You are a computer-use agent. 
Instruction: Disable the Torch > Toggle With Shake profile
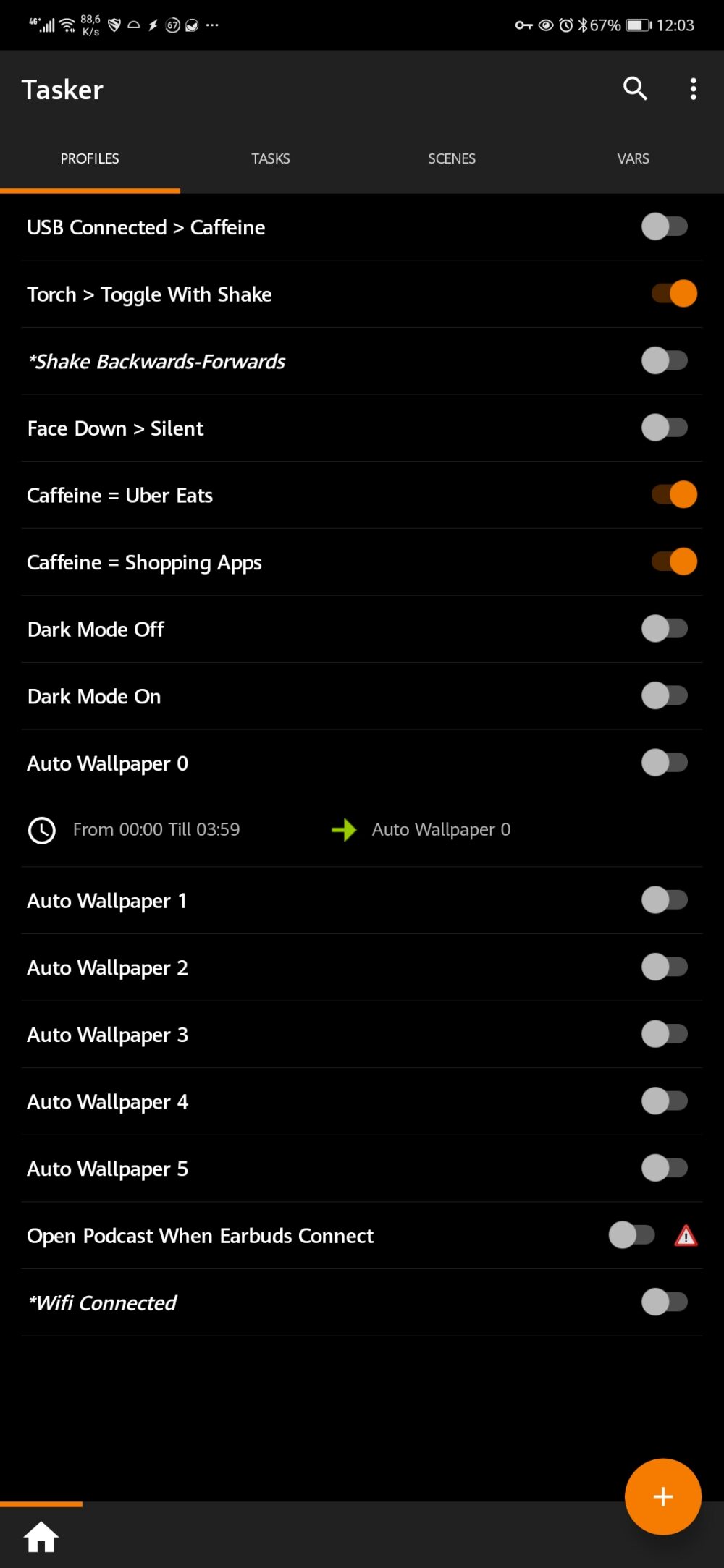click(x=672, y=293)
